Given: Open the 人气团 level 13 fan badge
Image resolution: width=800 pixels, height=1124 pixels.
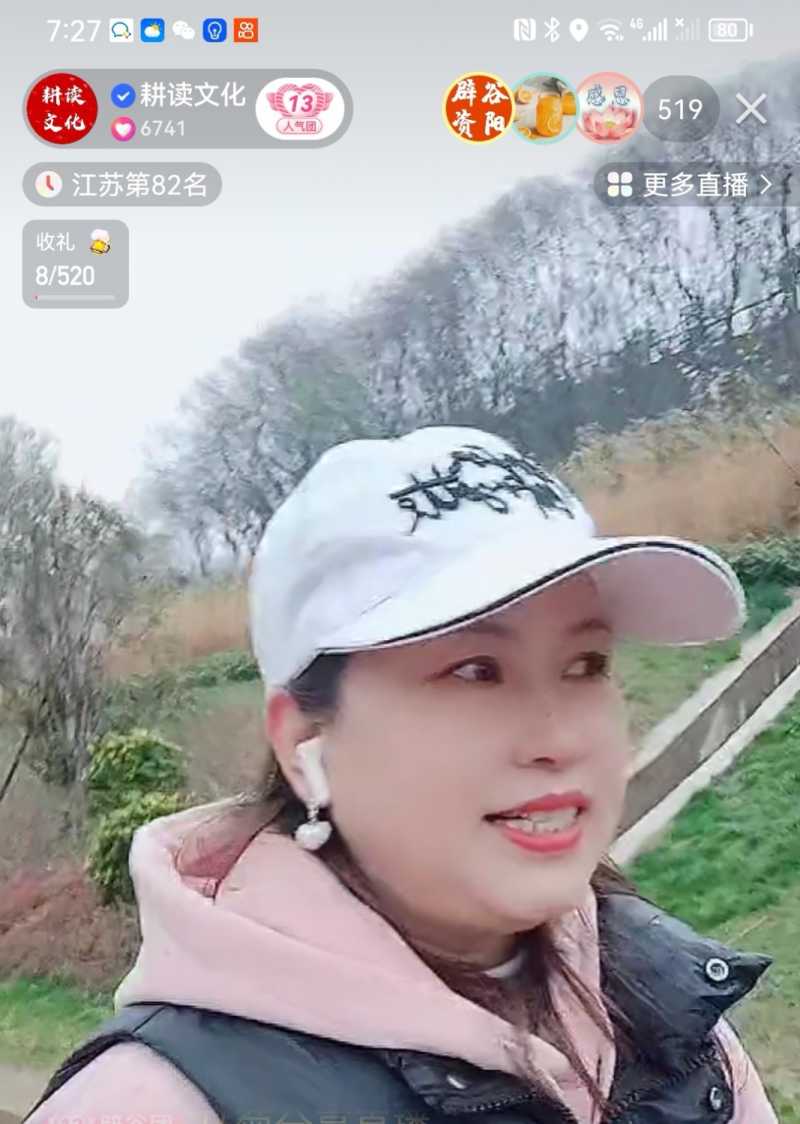Looking at the screenshot, I should coord(297,105).
